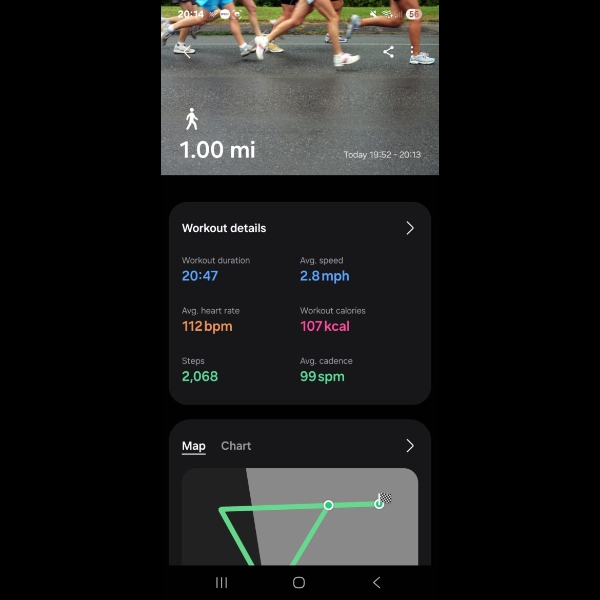Switch to the Chart tab
The image size is (600, 600).
[x=236, y=446]
